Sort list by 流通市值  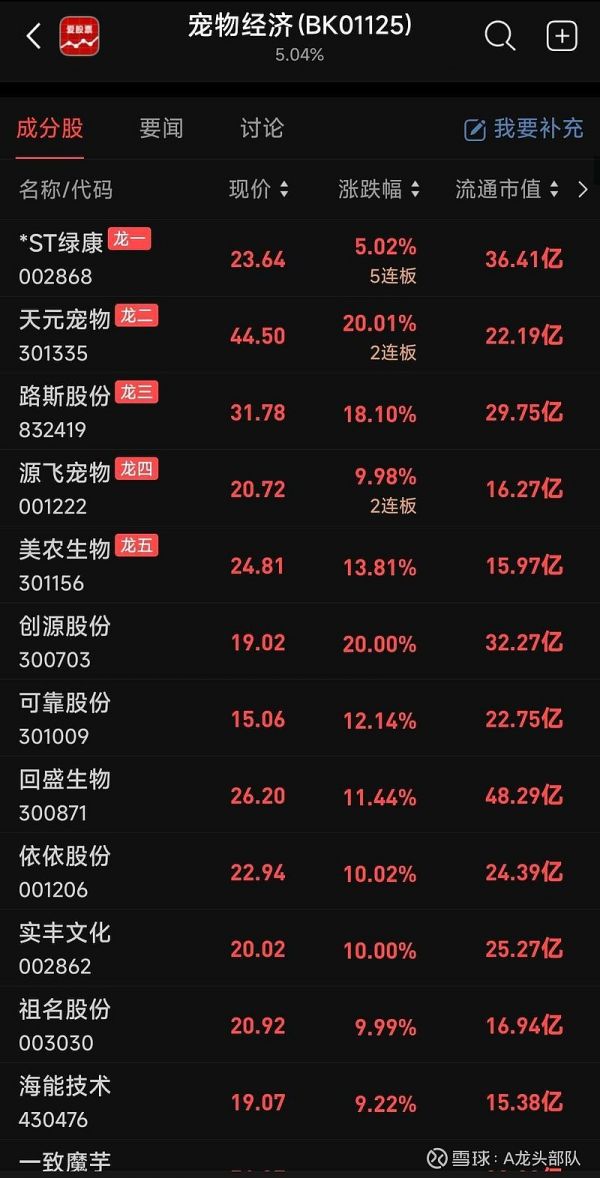506,190
